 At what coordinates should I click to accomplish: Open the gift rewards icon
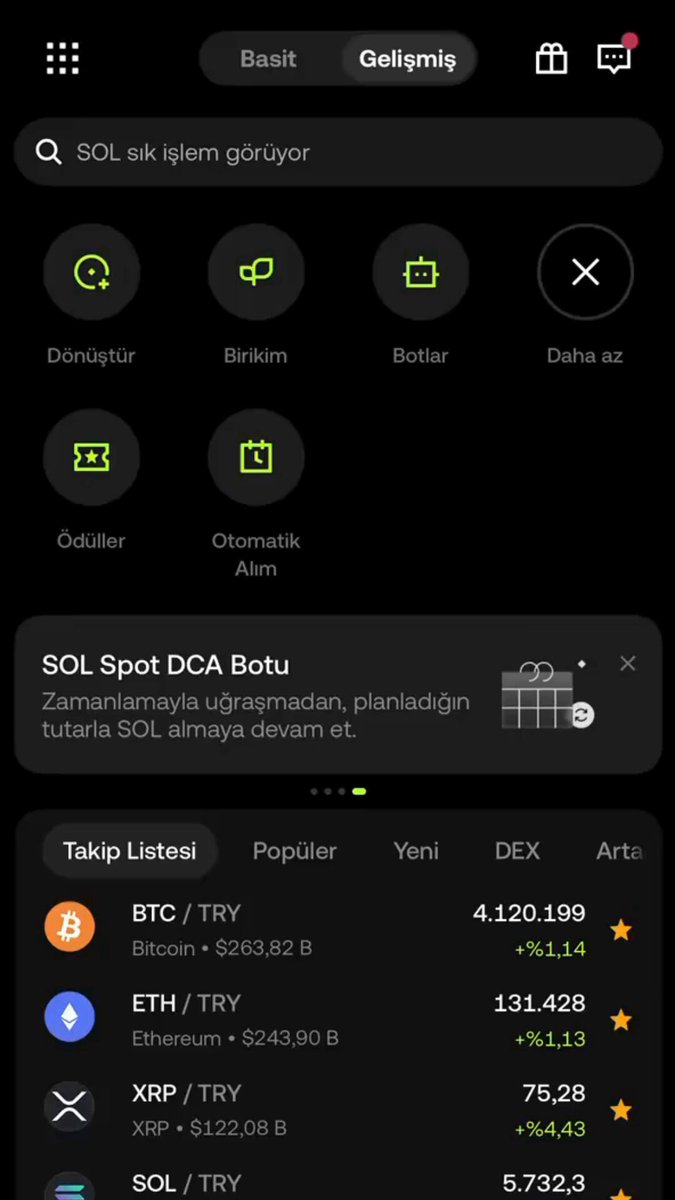(x=551, y=58)
